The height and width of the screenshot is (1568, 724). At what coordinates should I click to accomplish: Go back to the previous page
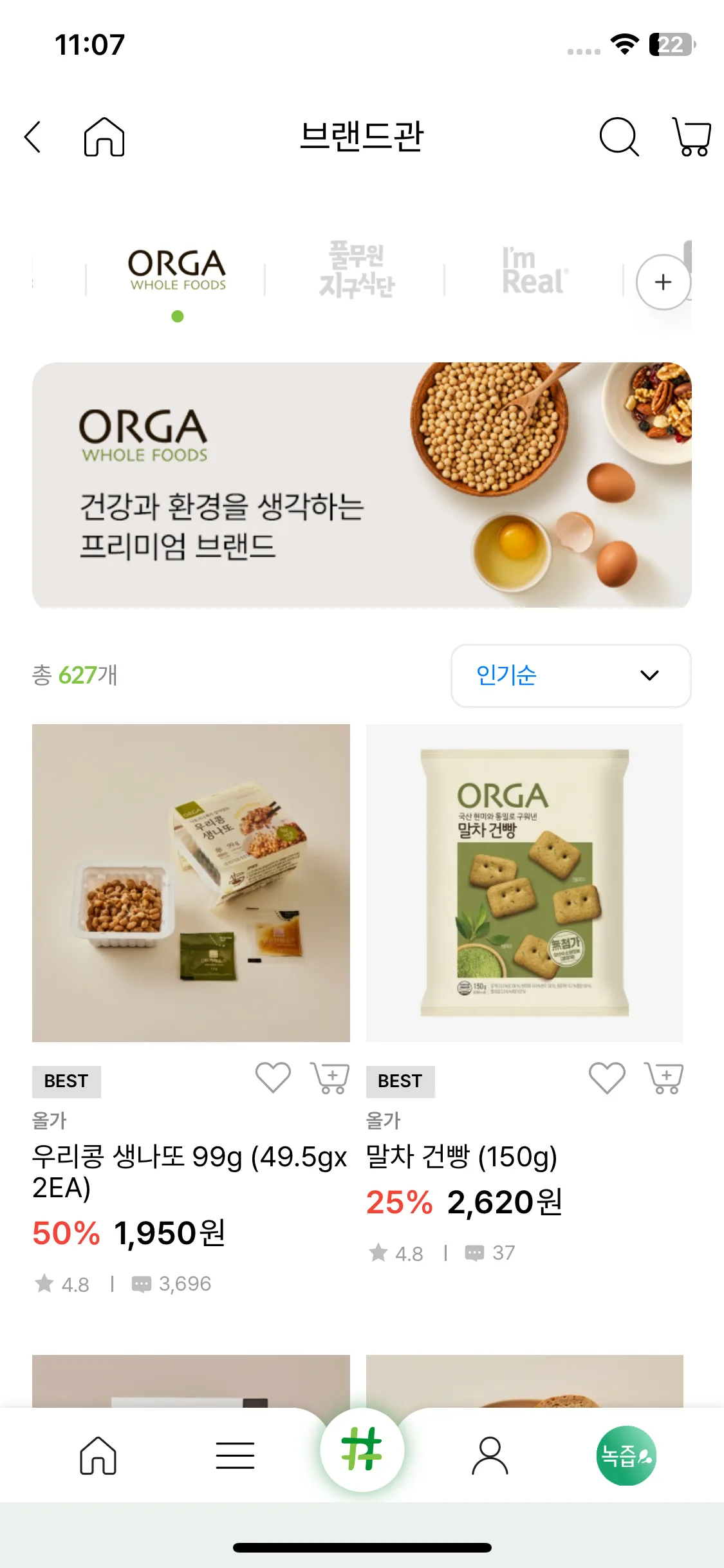[33, 137]
